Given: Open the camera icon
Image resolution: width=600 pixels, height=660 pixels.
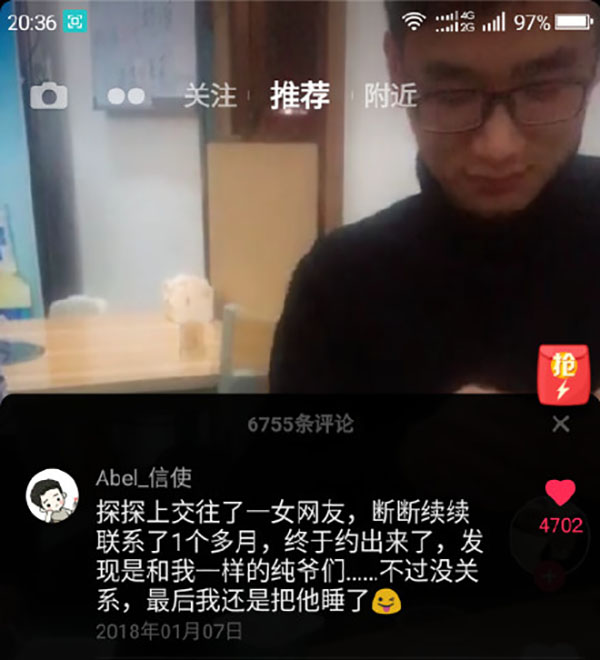Looking at the screenshot, I should tap(48, 96).
